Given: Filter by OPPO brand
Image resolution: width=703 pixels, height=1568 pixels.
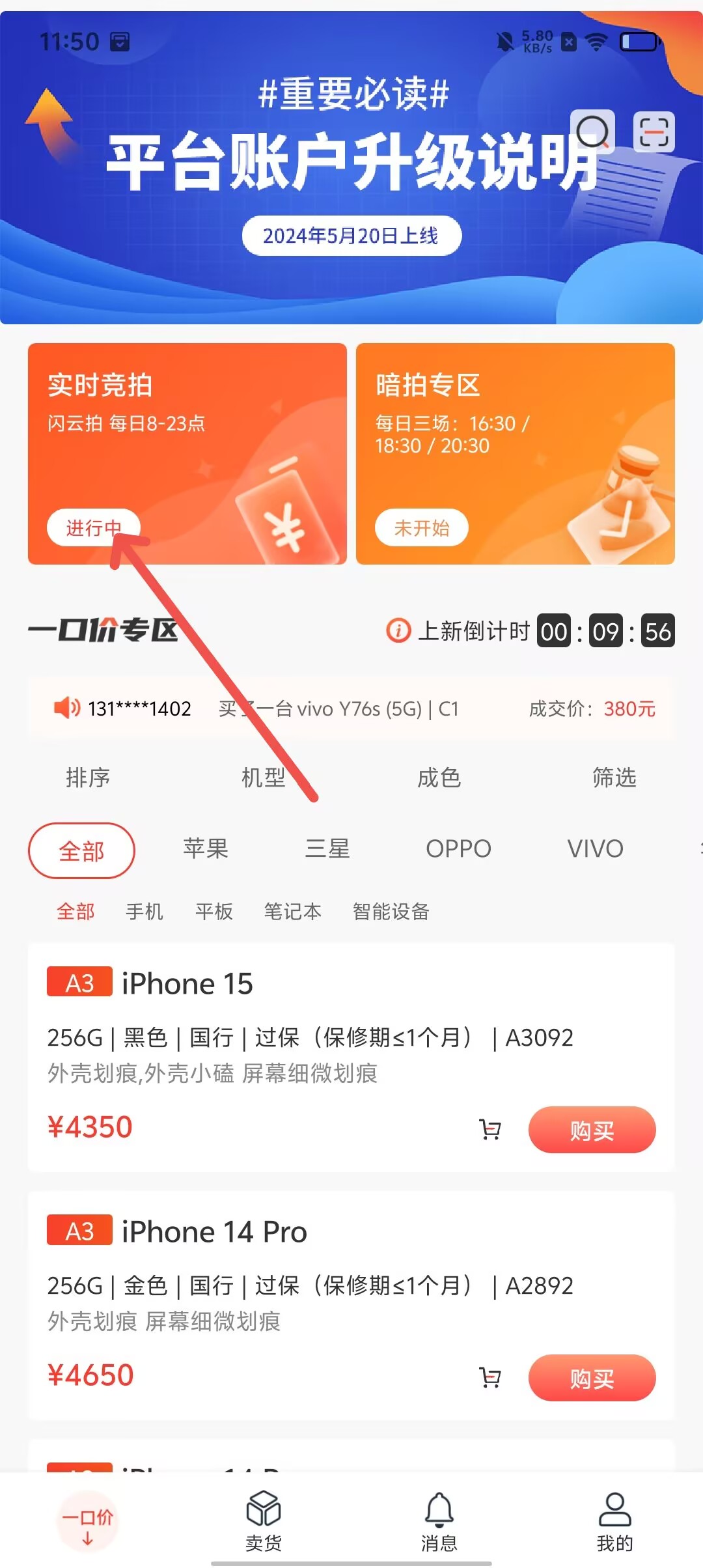Looking at the screenshot, I should (458, 849).
